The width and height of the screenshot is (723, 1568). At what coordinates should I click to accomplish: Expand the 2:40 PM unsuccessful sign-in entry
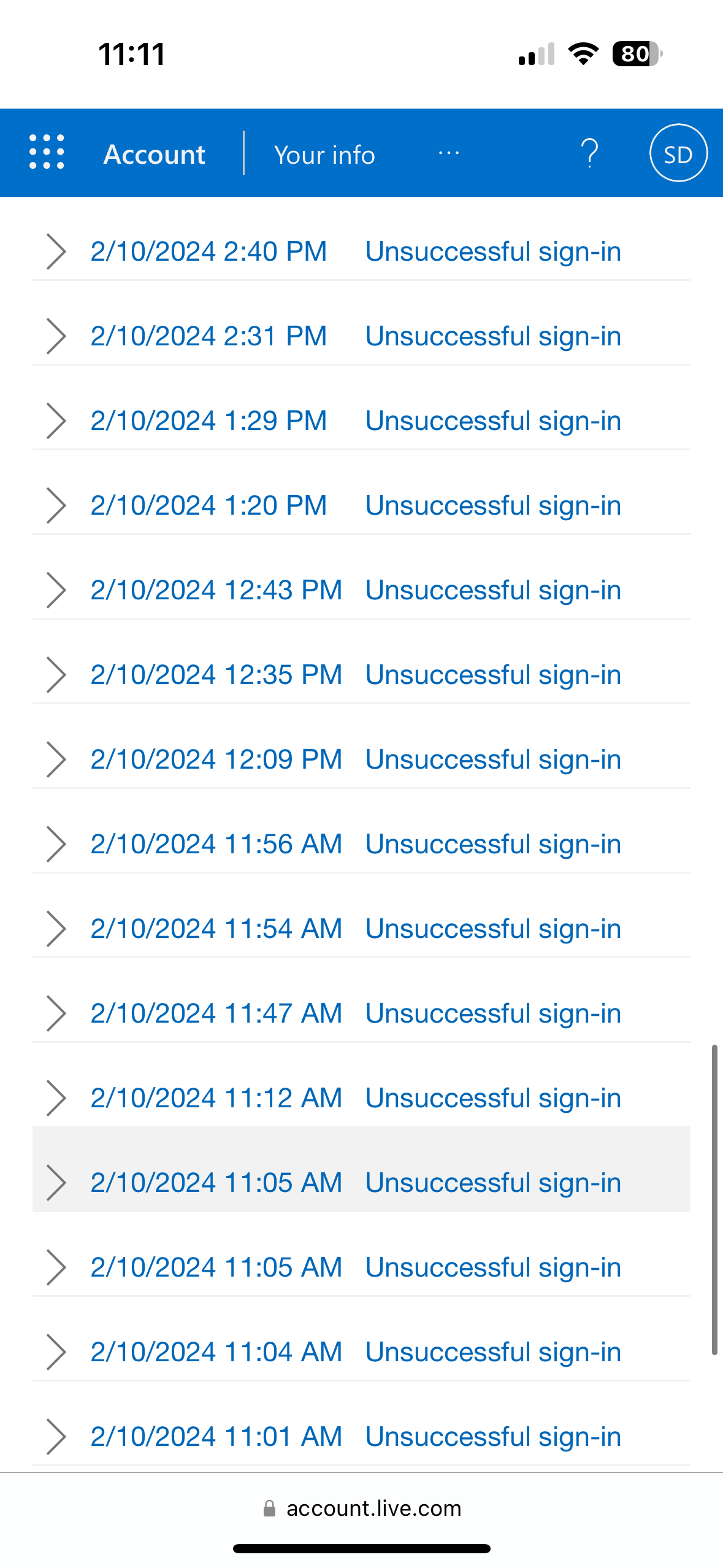(361, 252)
